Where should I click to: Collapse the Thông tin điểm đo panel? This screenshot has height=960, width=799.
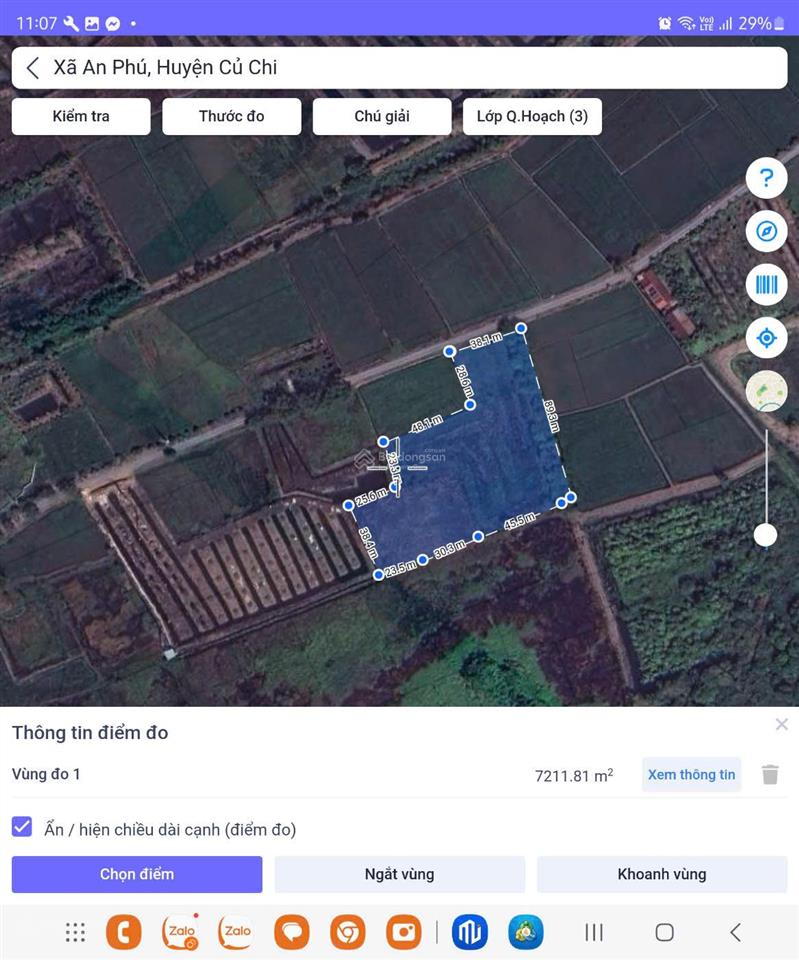(x=783, y=724)
